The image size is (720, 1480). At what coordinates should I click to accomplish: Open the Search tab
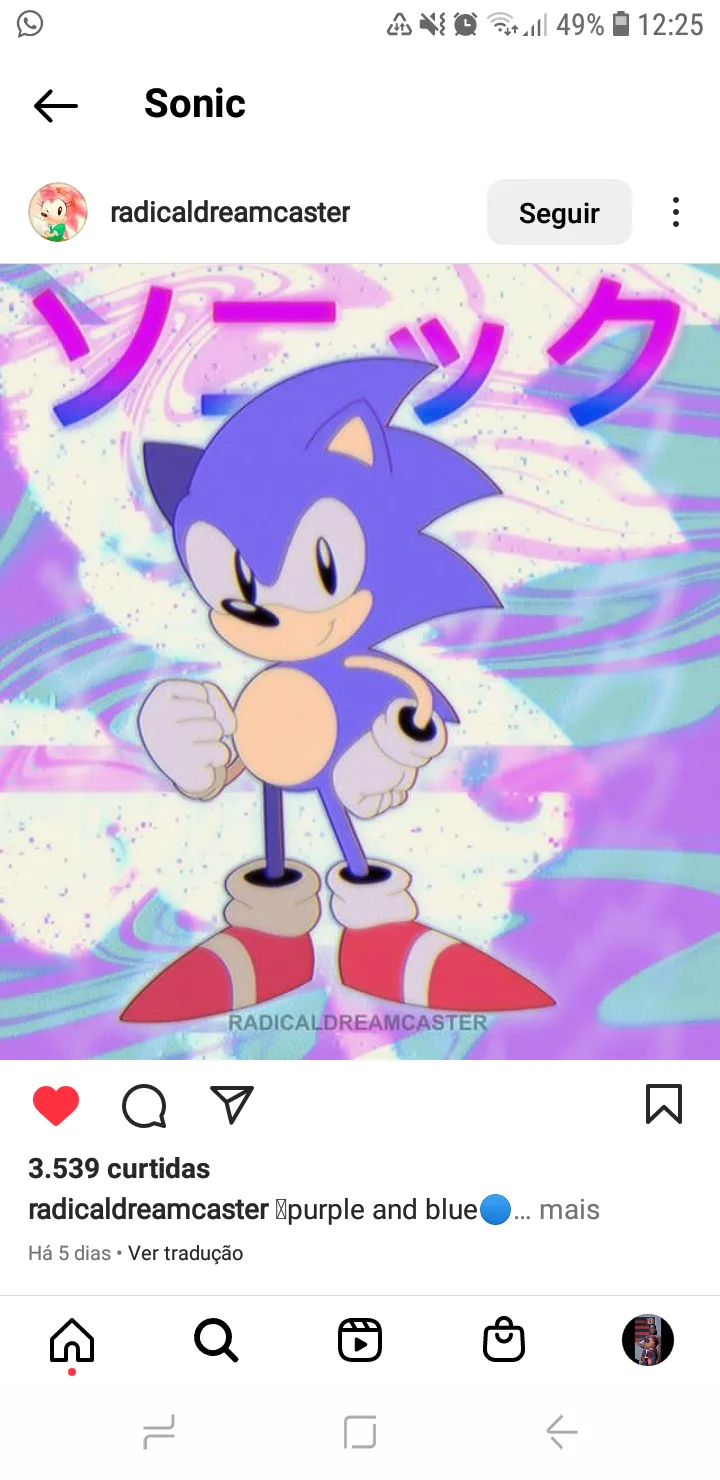(x=216, y=1341)
